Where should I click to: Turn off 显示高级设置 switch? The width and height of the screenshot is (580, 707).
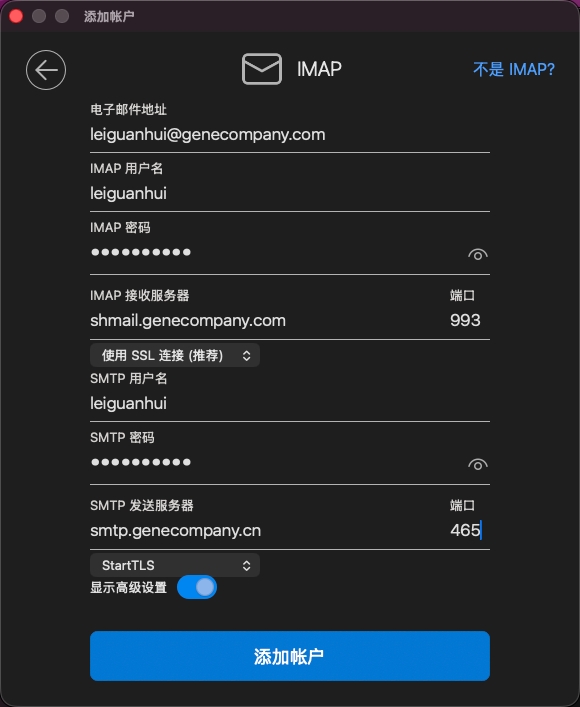click(197, 588)
